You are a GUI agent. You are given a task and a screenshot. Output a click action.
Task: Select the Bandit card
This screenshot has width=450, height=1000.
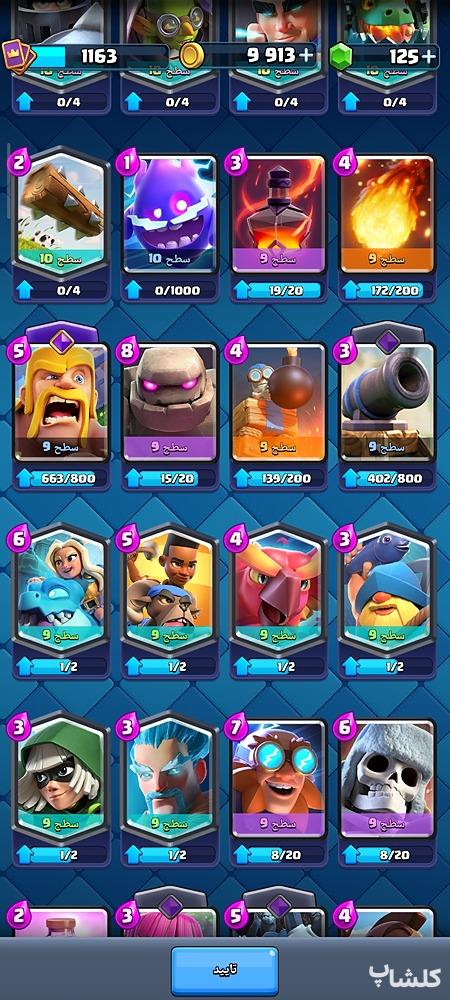coord(61,789)
